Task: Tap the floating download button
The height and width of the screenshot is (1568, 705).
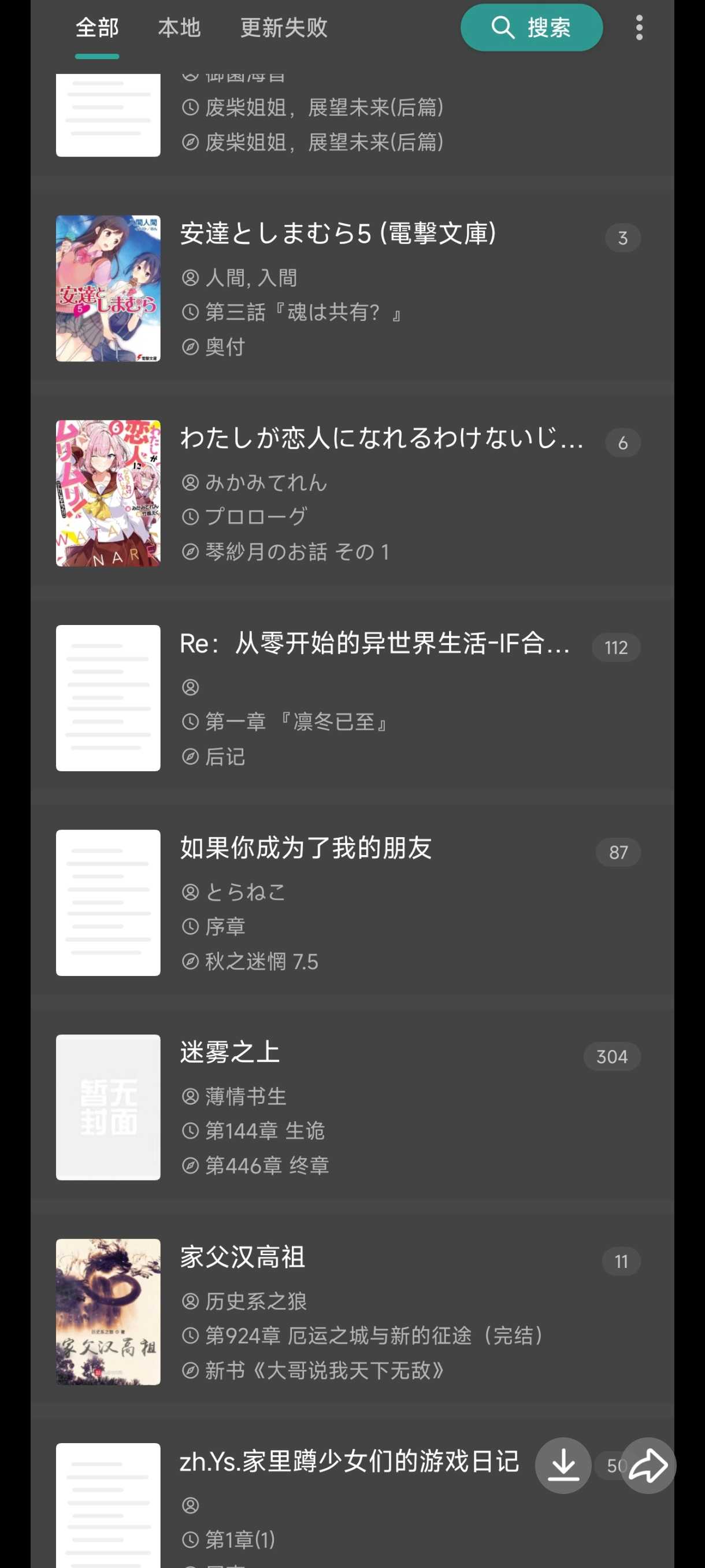Action: (x=563, y=1466)
